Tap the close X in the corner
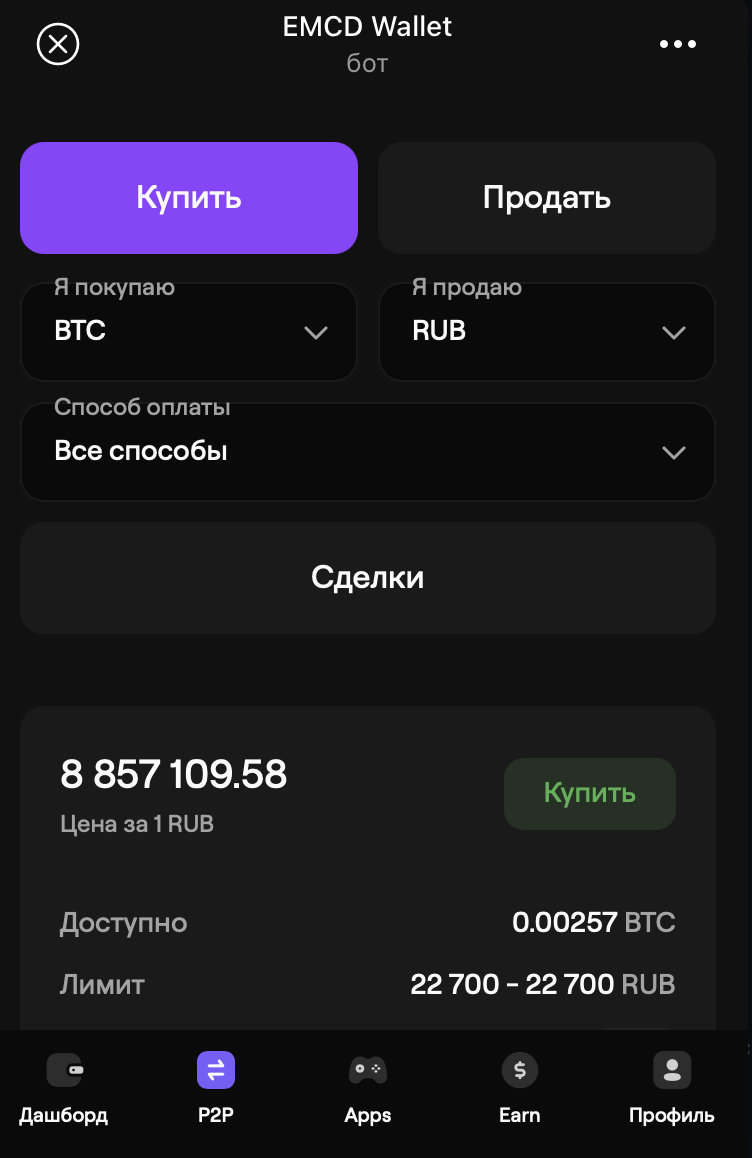Image resolution: width=752 pixels, height=1158 pixels. (x=57, y=44)
